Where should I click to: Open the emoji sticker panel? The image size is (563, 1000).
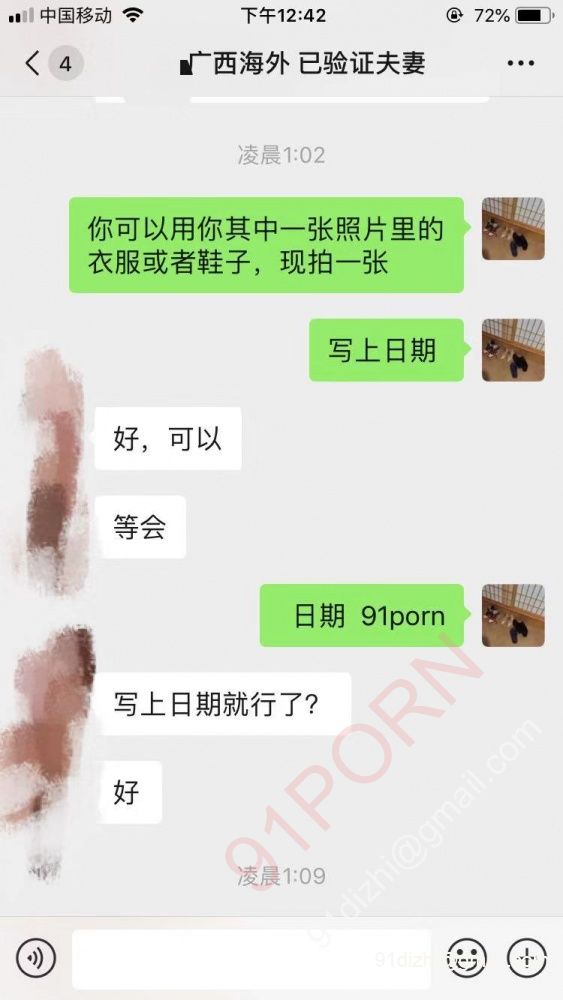pyautogui.click(x=469, y=957)
